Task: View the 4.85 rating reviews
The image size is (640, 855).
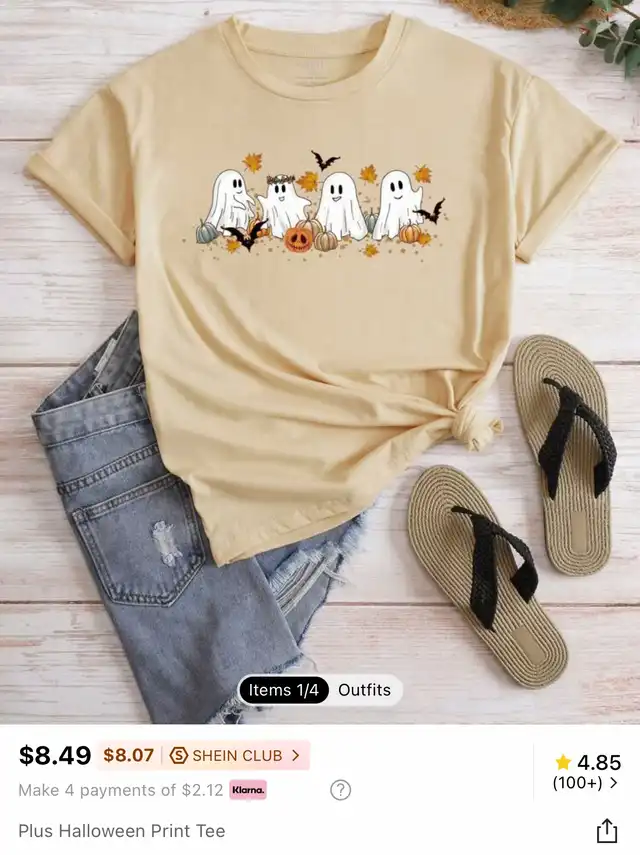Action: 587,772
